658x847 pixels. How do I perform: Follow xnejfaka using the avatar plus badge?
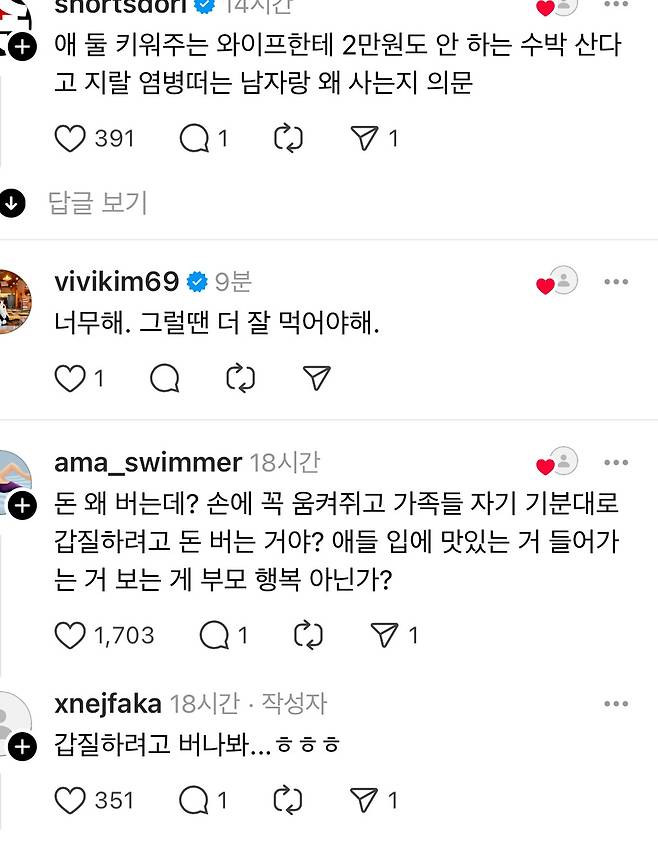(x=23, y=747)
